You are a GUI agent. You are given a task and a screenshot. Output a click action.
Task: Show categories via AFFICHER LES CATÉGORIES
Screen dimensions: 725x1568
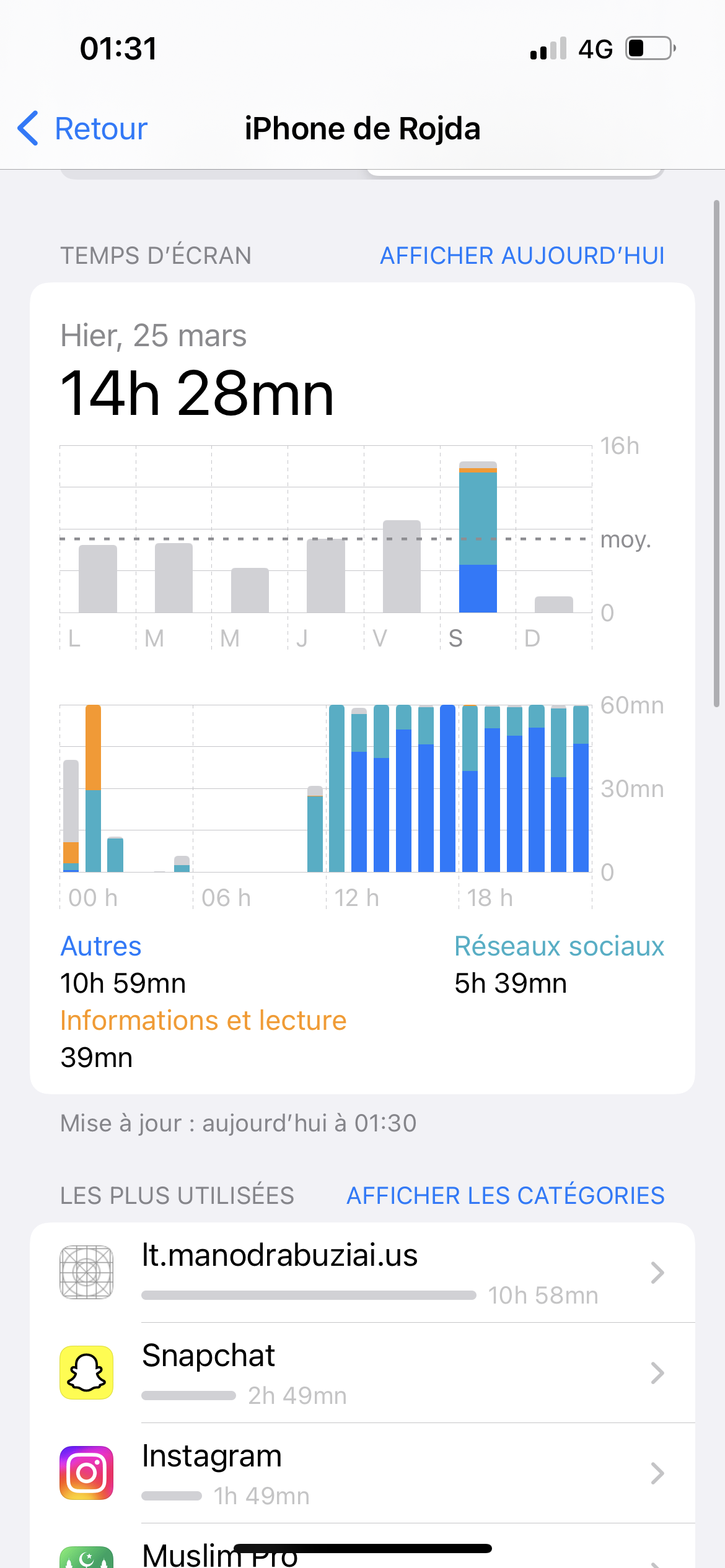pyautogui.click(x=505, y=1195)
